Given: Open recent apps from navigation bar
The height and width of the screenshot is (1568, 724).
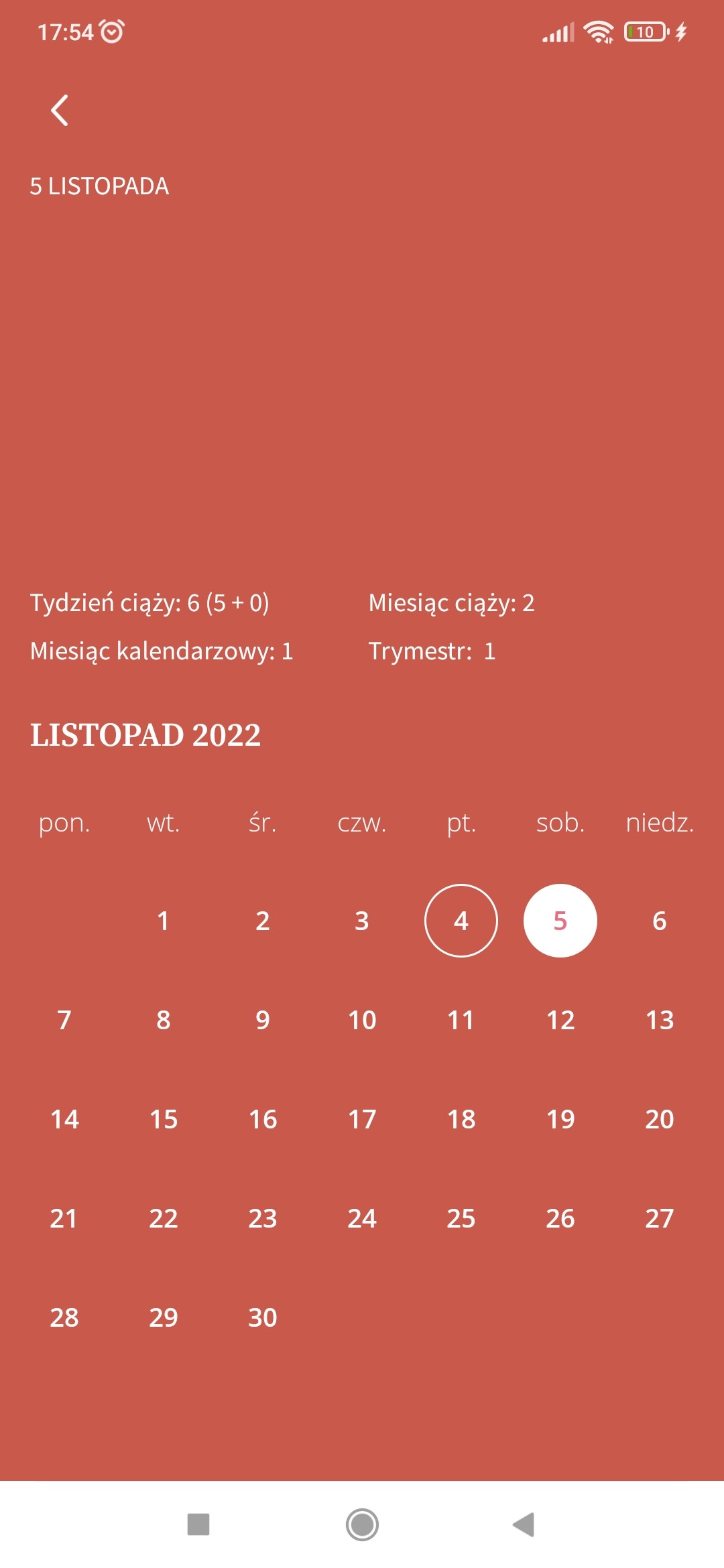Looking at the screenshot, I should point(198,1524).
